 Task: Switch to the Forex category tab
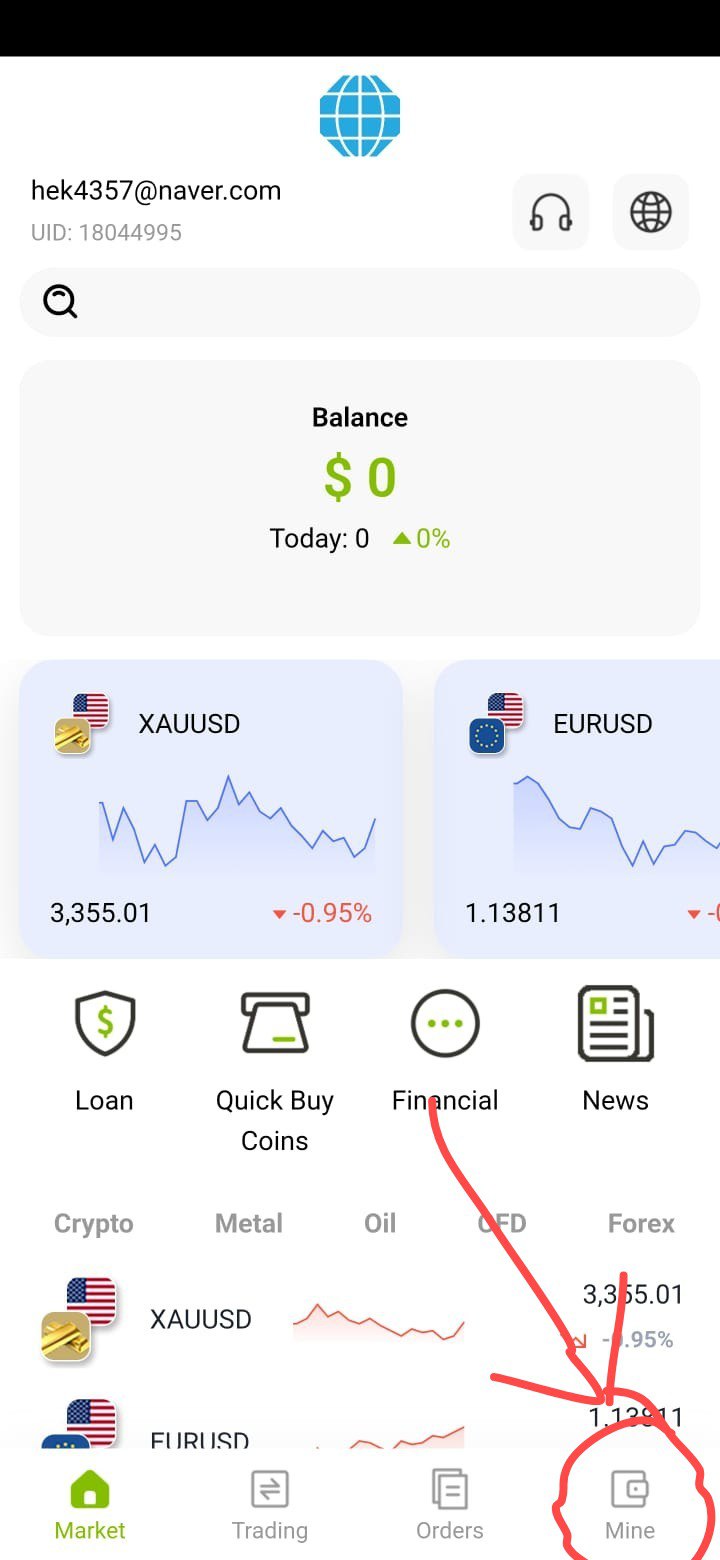(641, 1224)
